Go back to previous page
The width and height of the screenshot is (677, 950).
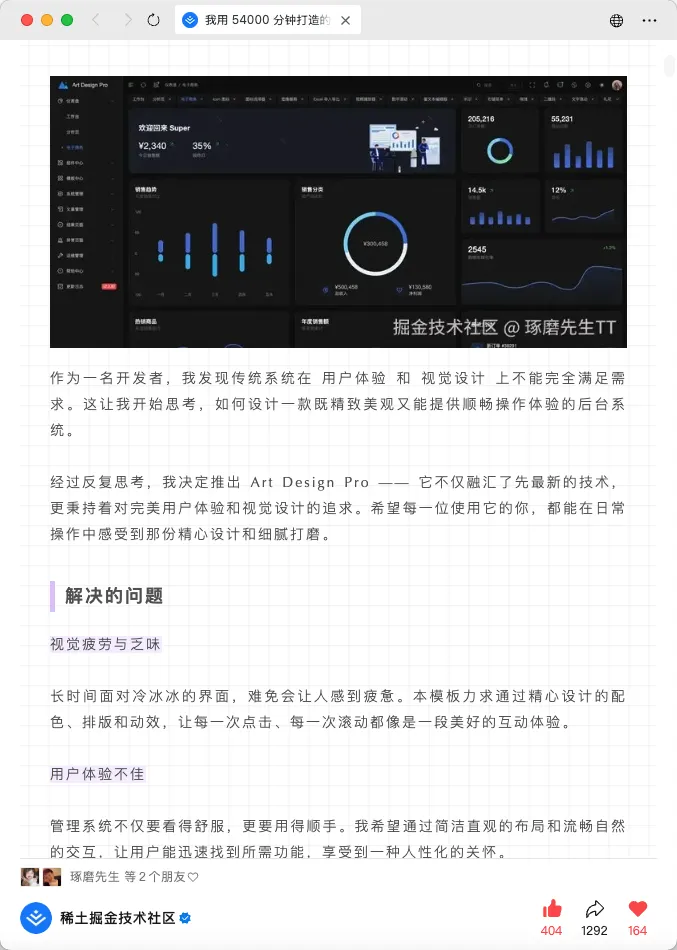point(96,20)
